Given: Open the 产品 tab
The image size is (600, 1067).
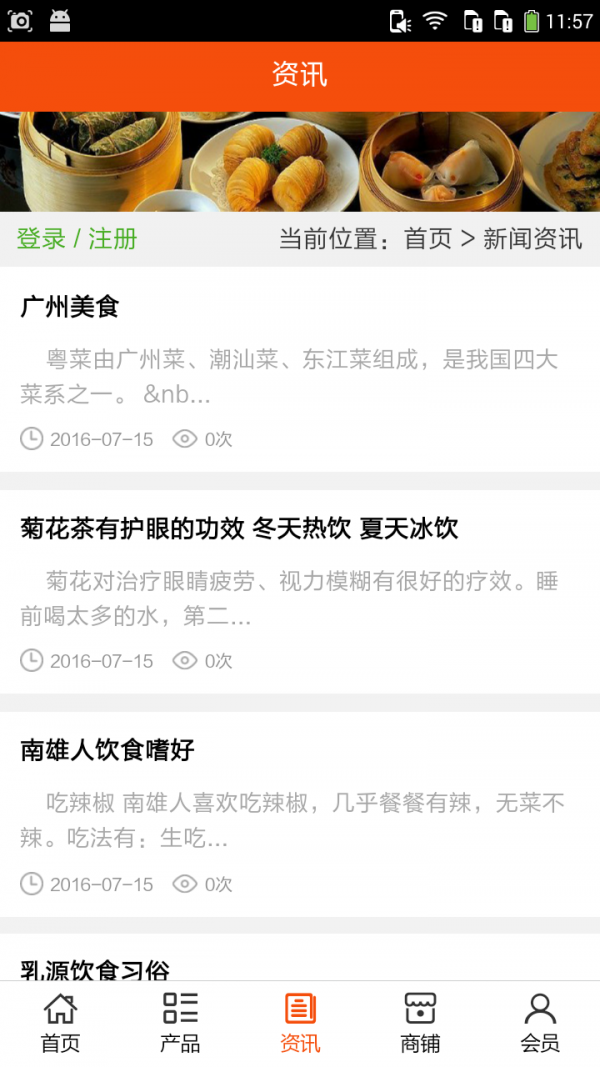Looking at the screenshot, I should (180, 1023).
